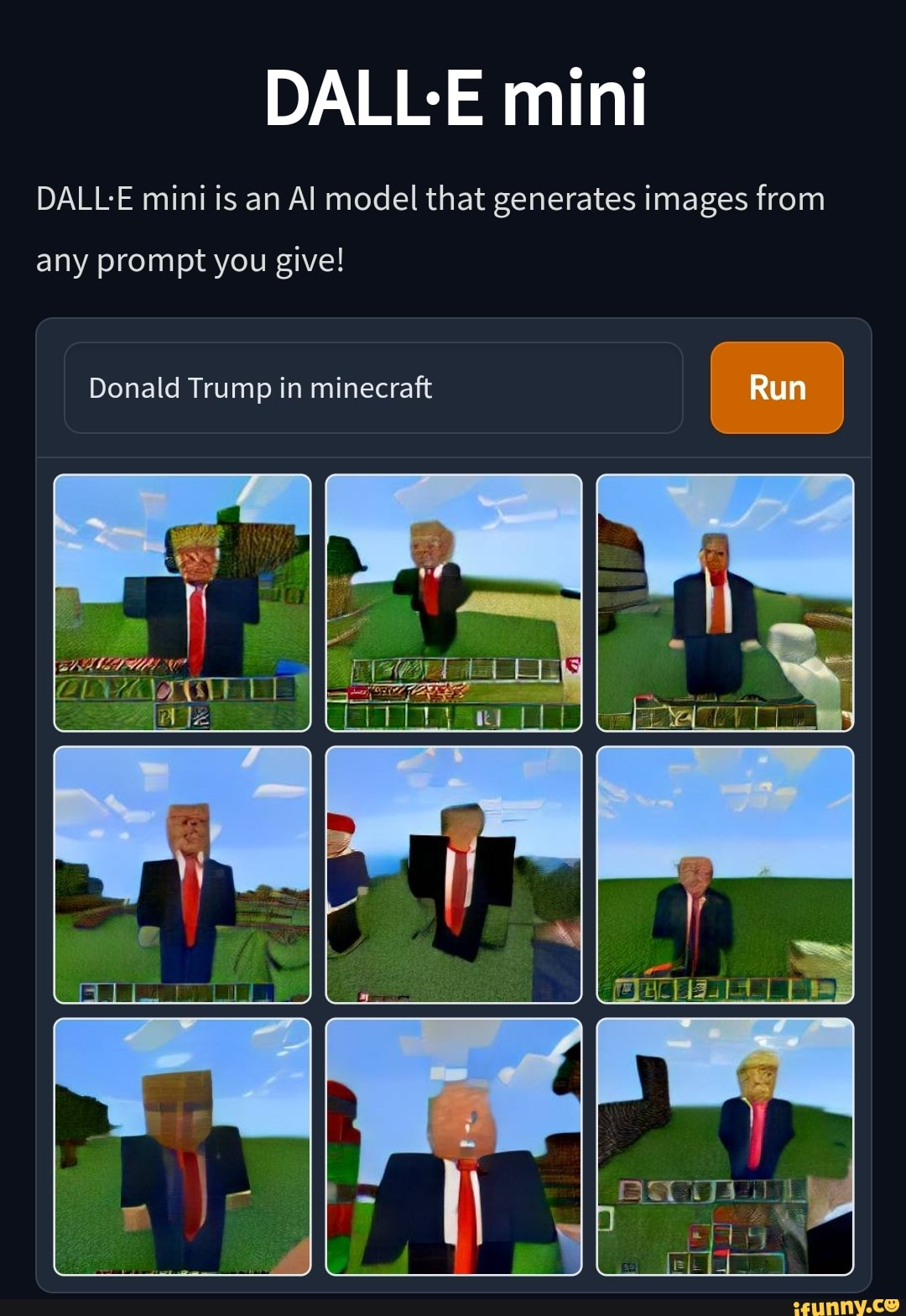
Task: Hit the orange Run button
Action: pos(777,388)
